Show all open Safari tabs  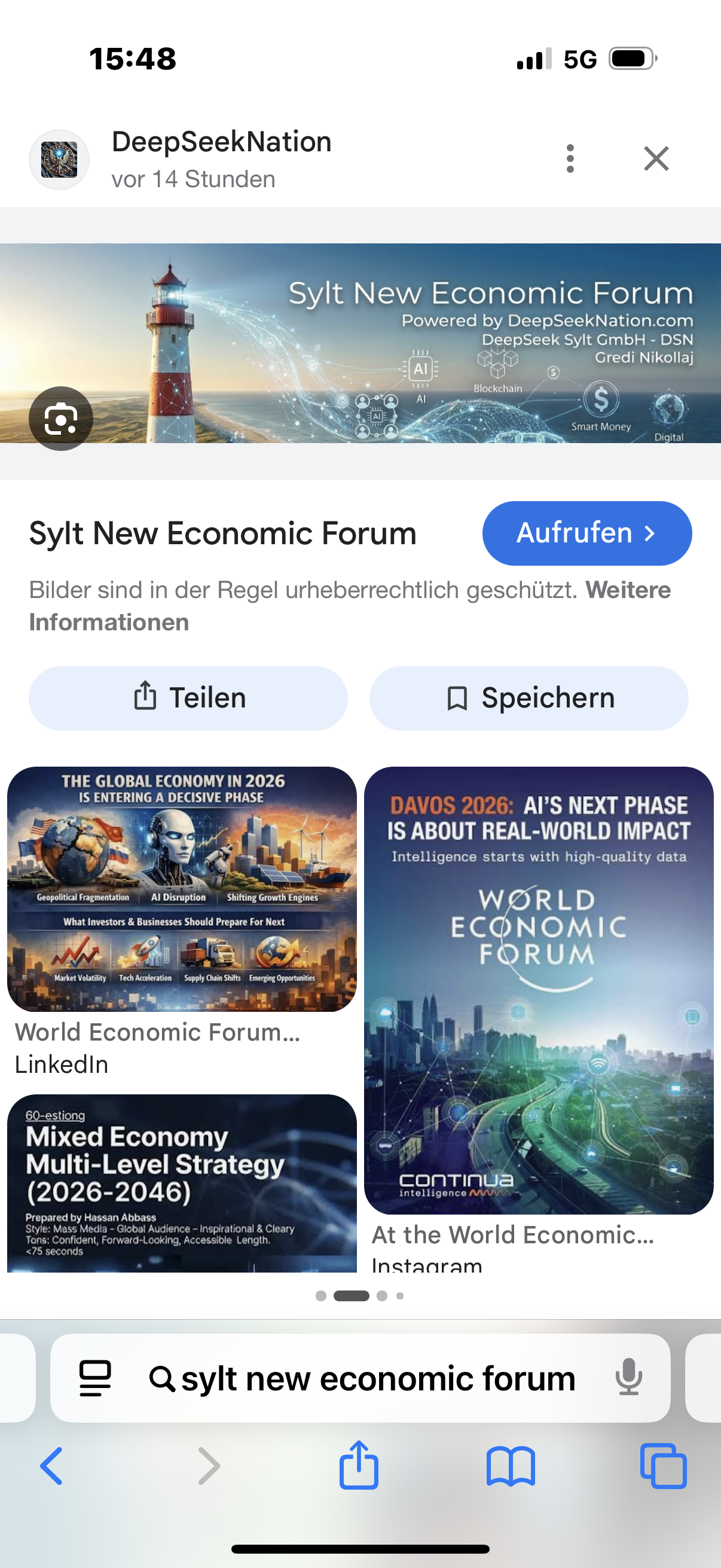tap(663, 1466)
